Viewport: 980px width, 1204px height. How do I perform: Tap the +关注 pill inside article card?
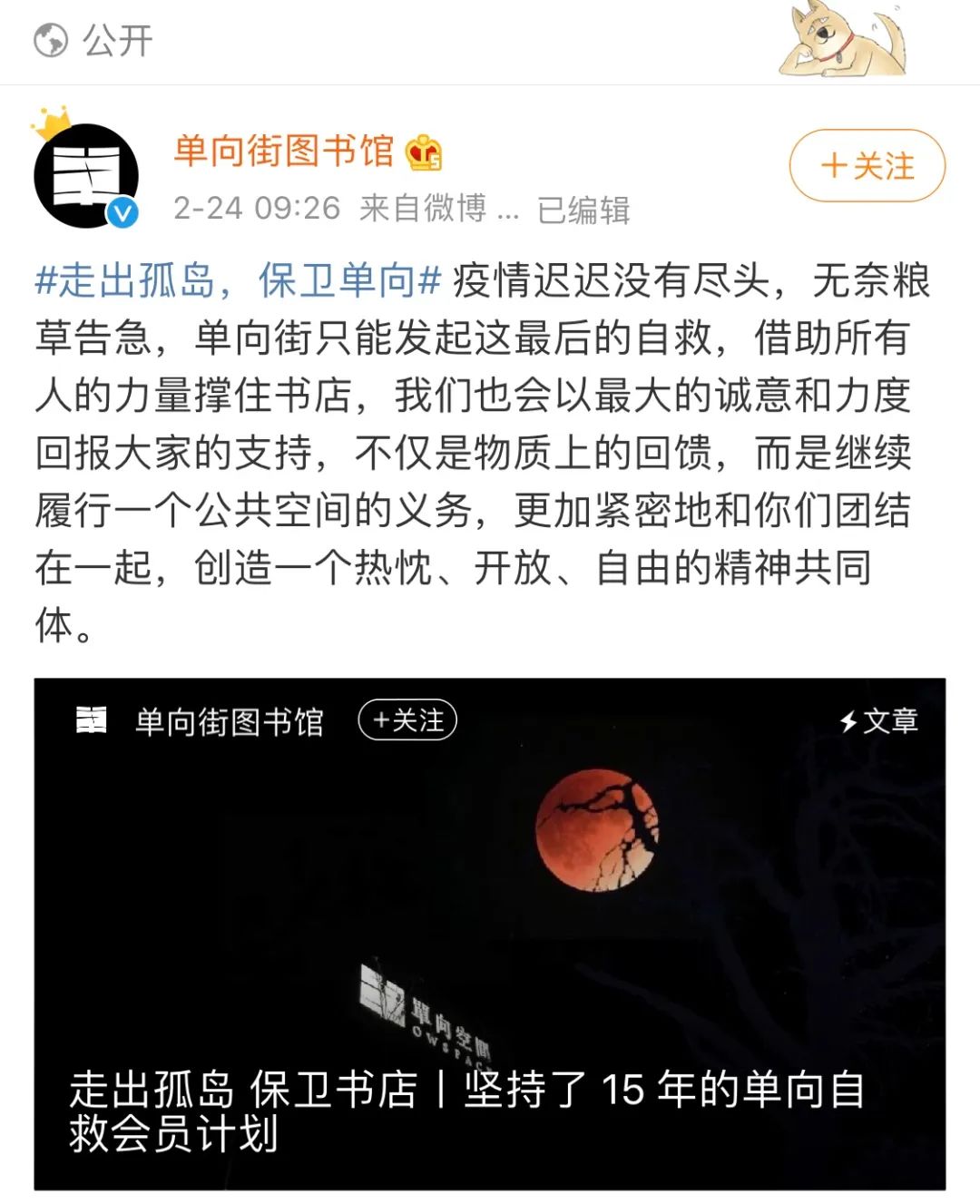point(407,720)
